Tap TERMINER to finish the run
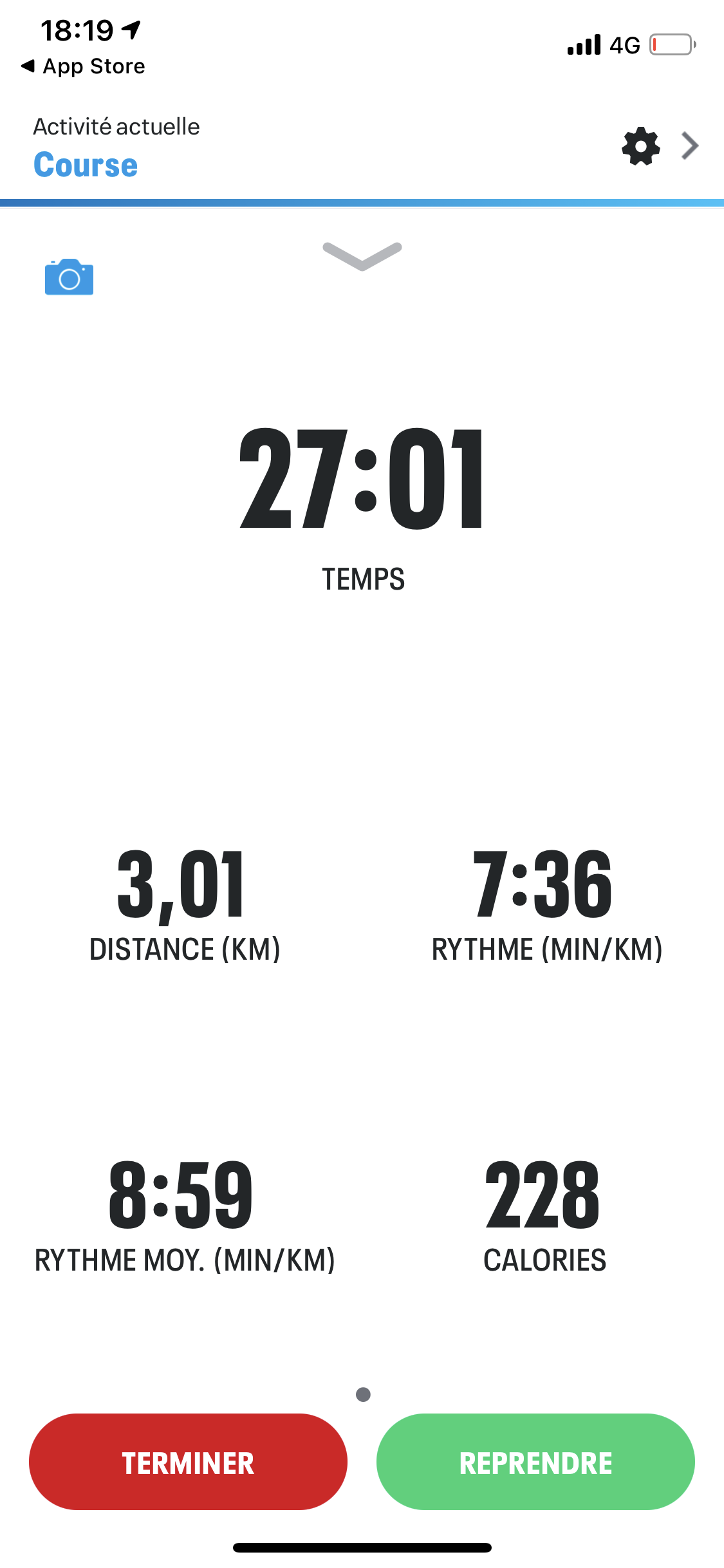 188,1462
